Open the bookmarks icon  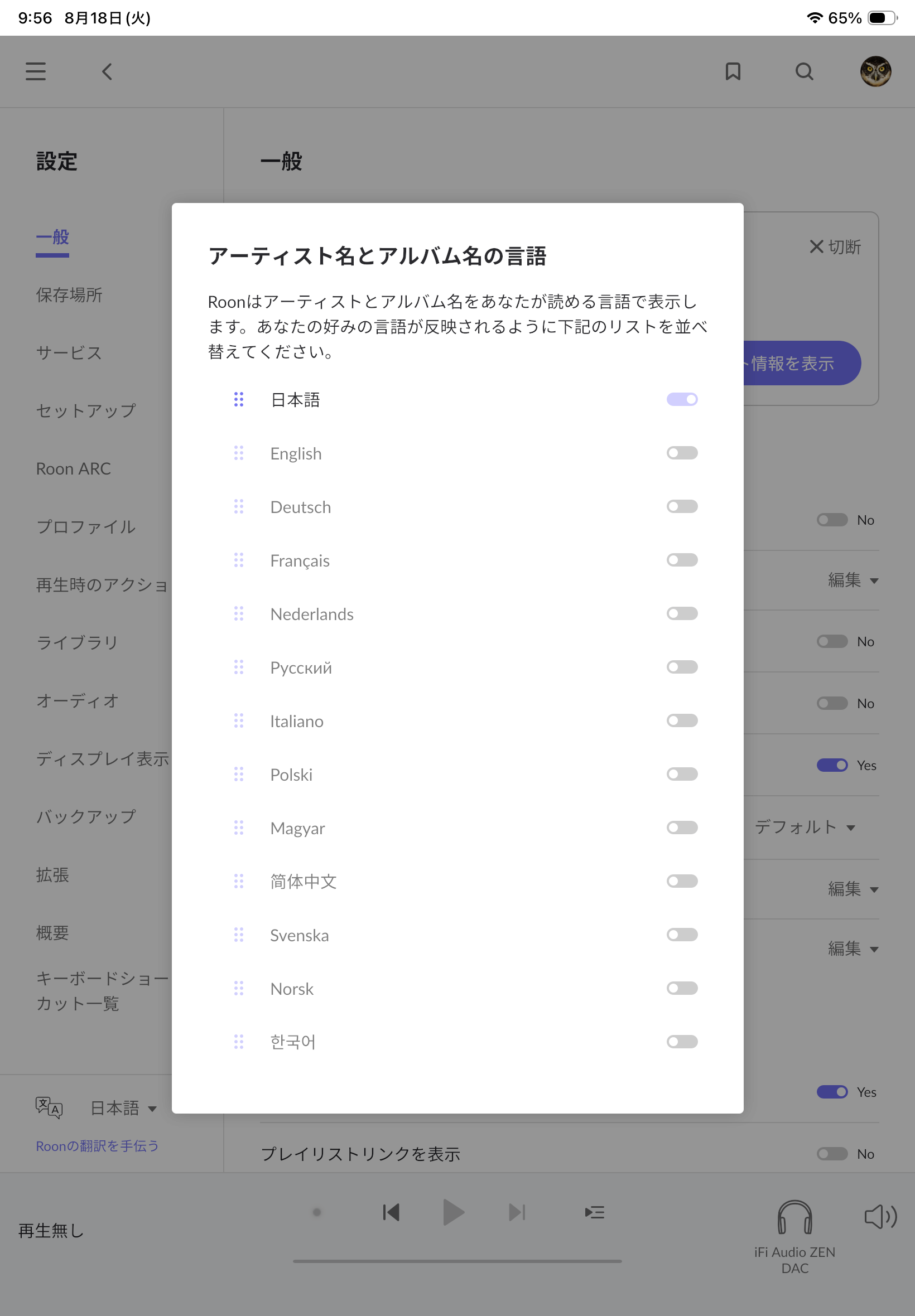pos(733,71)
